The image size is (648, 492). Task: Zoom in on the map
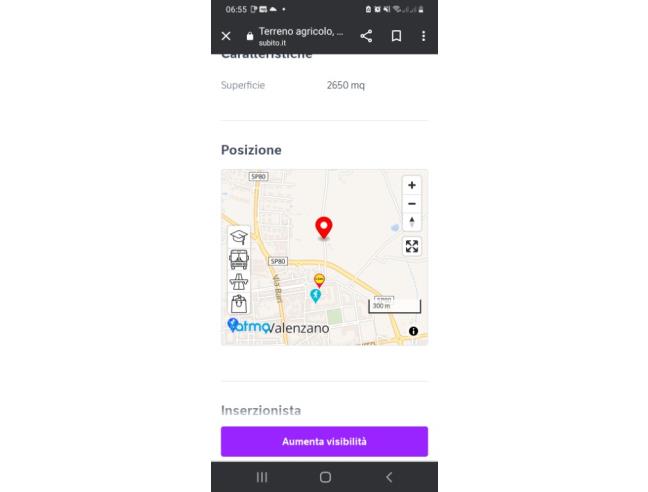tap(411, 186)
